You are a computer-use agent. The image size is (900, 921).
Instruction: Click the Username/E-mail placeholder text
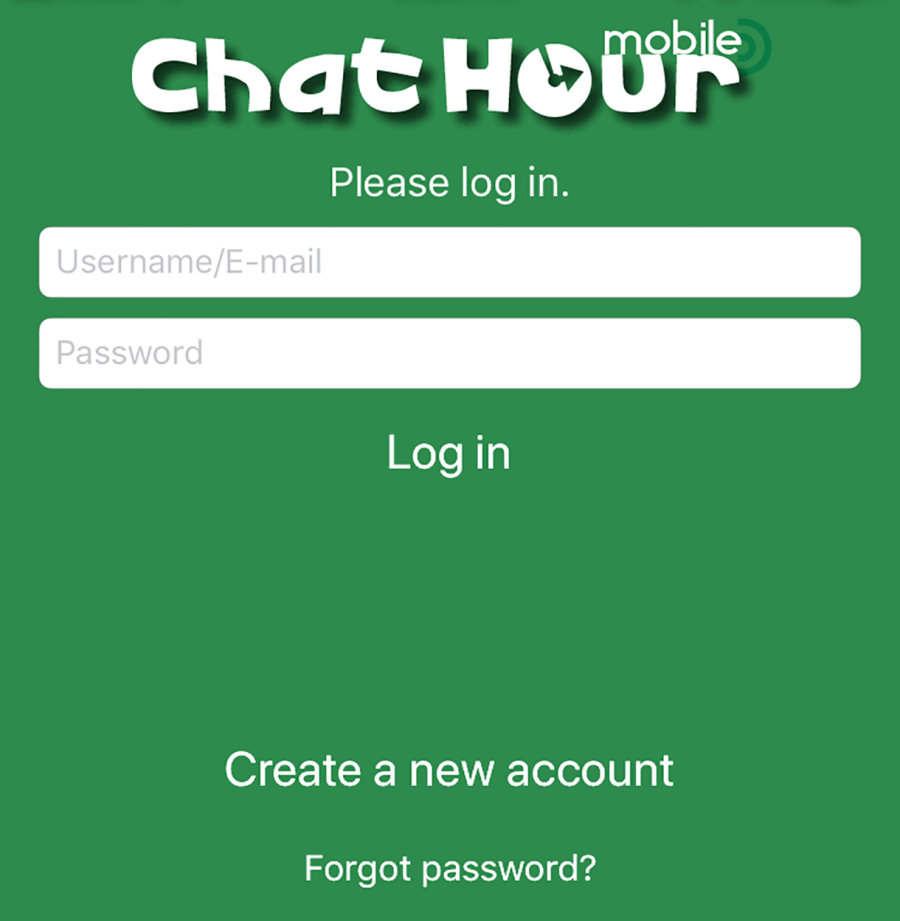coord(190,262)
